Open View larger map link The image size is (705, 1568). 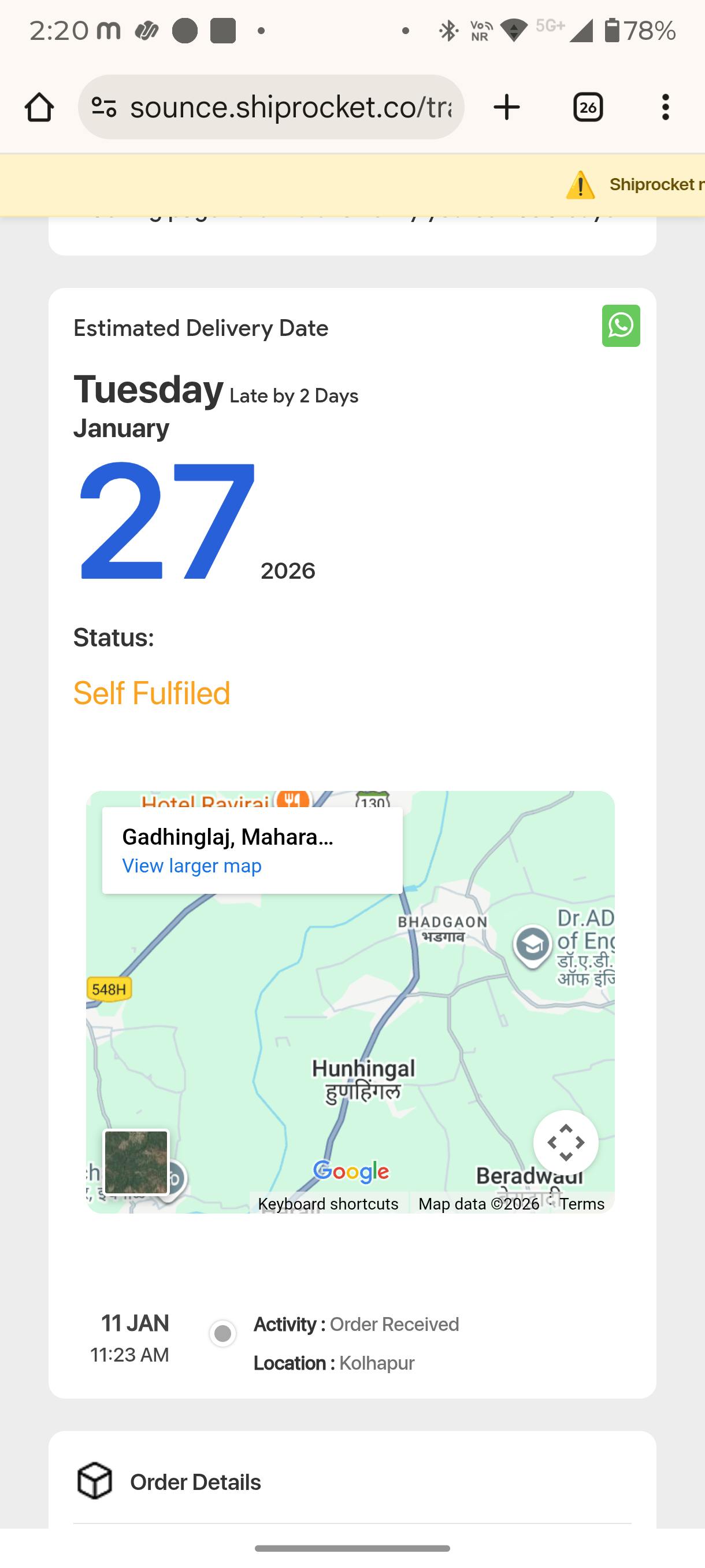click(192, 866)
